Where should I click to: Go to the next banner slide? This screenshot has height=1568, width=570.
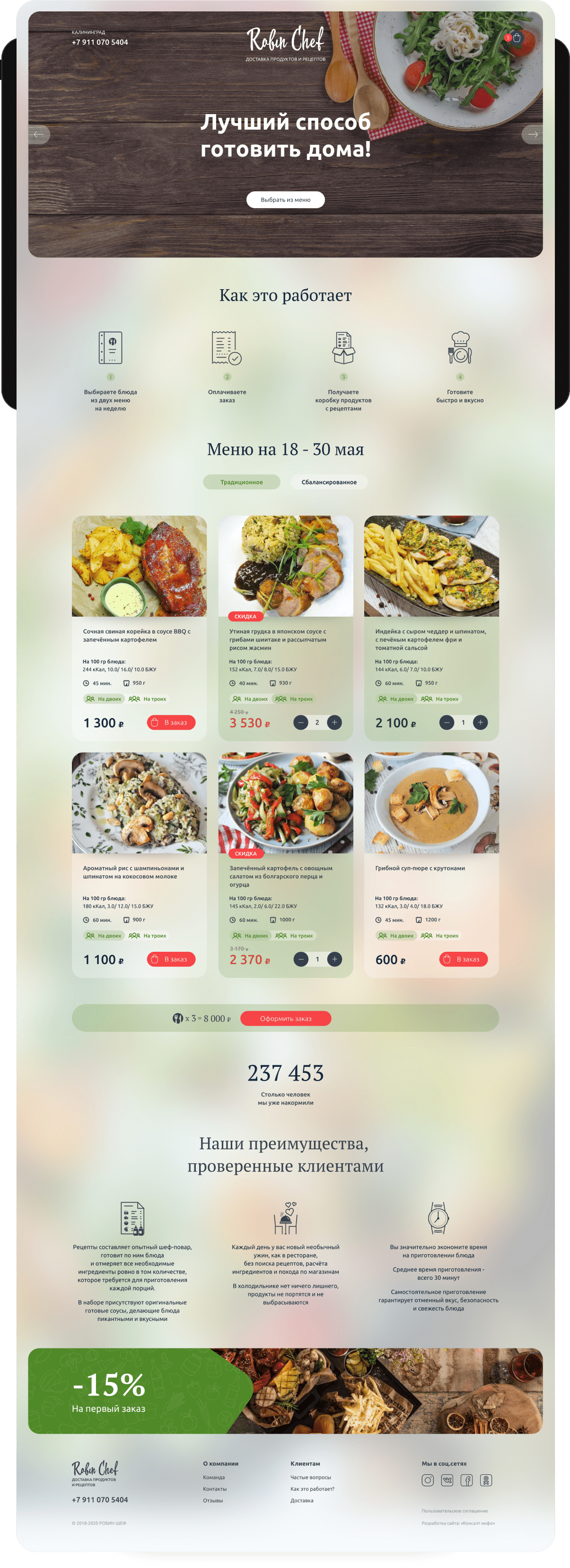[x=532, y=134]
